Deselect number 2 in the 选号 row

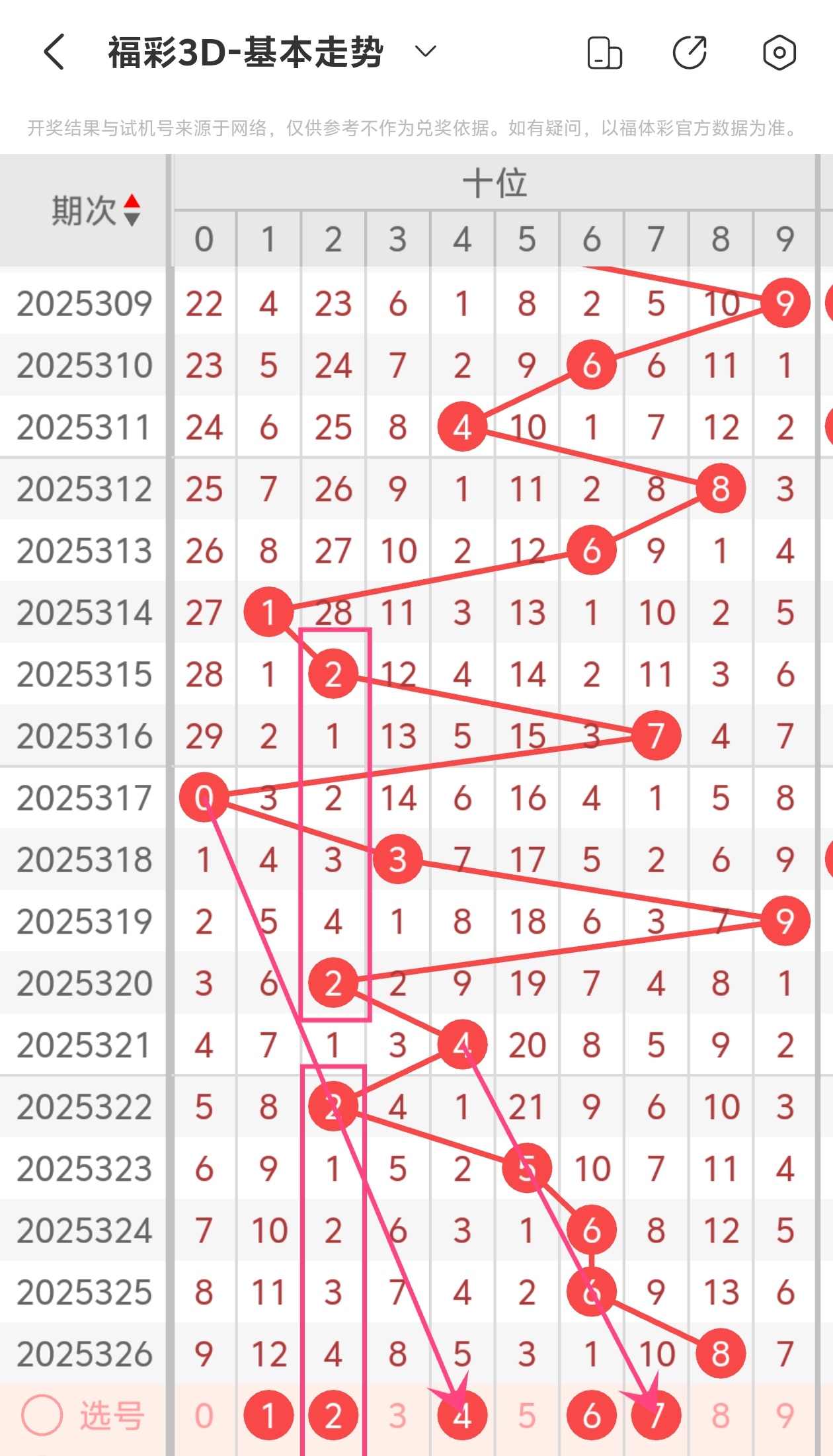tap(333, 1416)
